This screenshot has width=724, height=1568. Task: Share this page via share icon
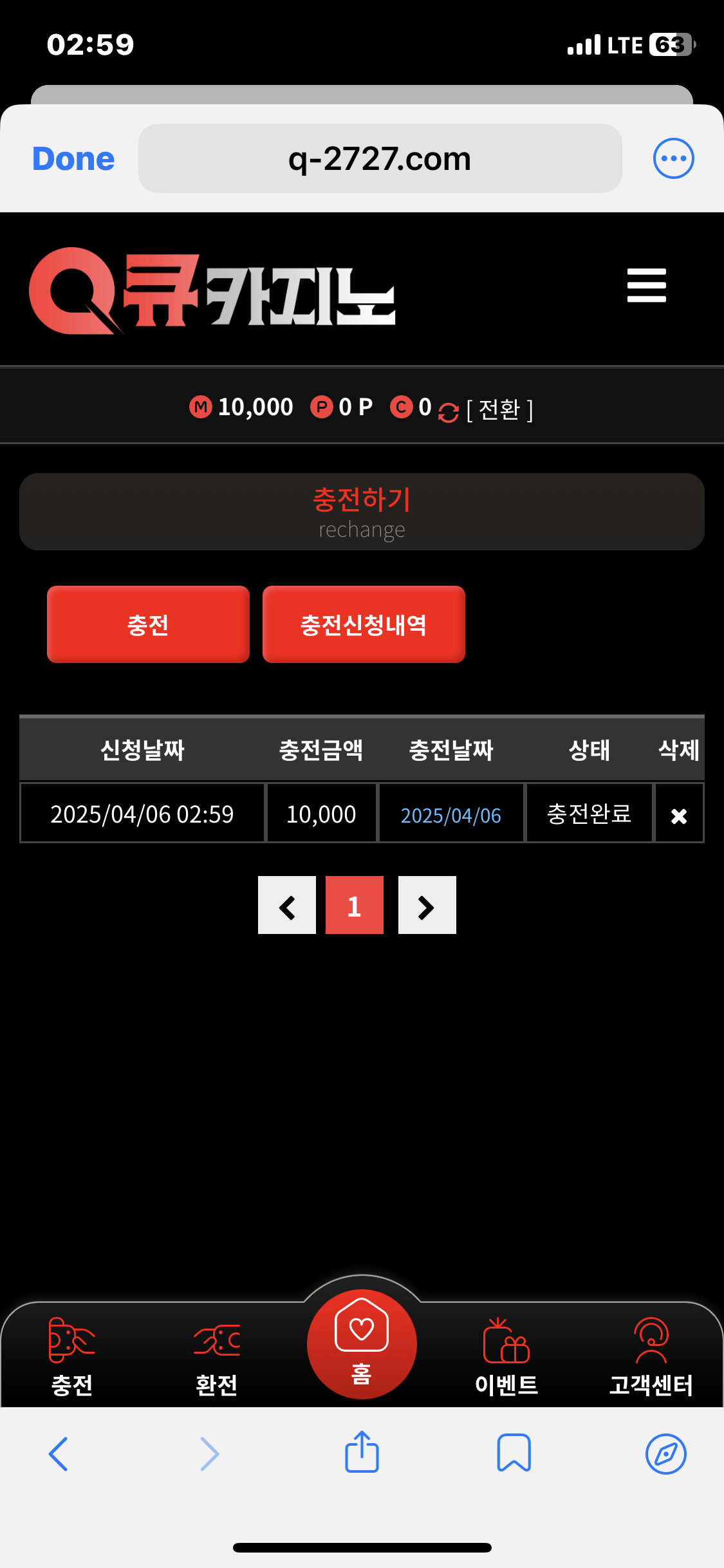pos(362,1453)
